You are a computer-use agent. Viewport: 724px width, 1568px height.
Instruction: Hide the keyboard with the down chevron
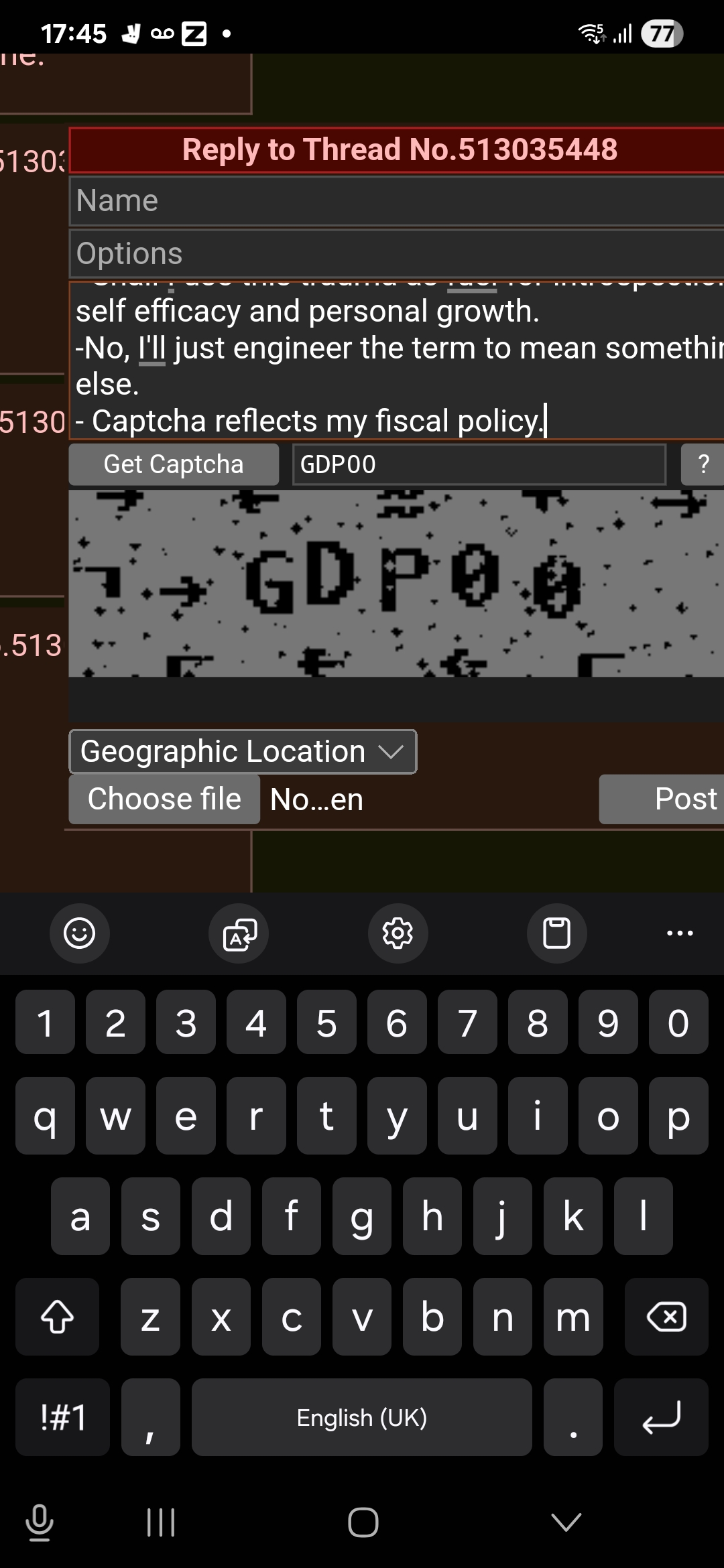pos(566,1522)
